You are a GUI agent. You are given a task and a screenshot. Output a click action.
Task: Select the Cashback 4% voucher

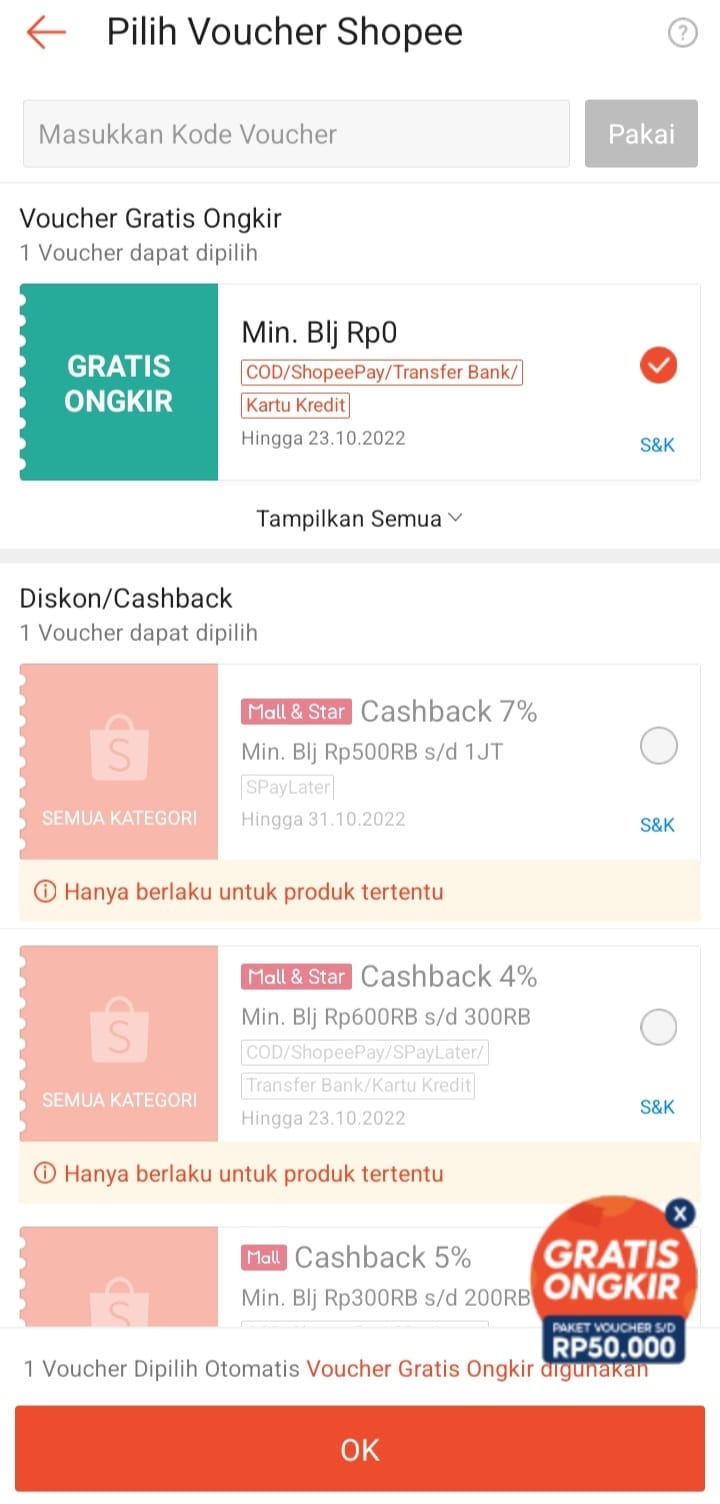click(x=658, y=1027)
